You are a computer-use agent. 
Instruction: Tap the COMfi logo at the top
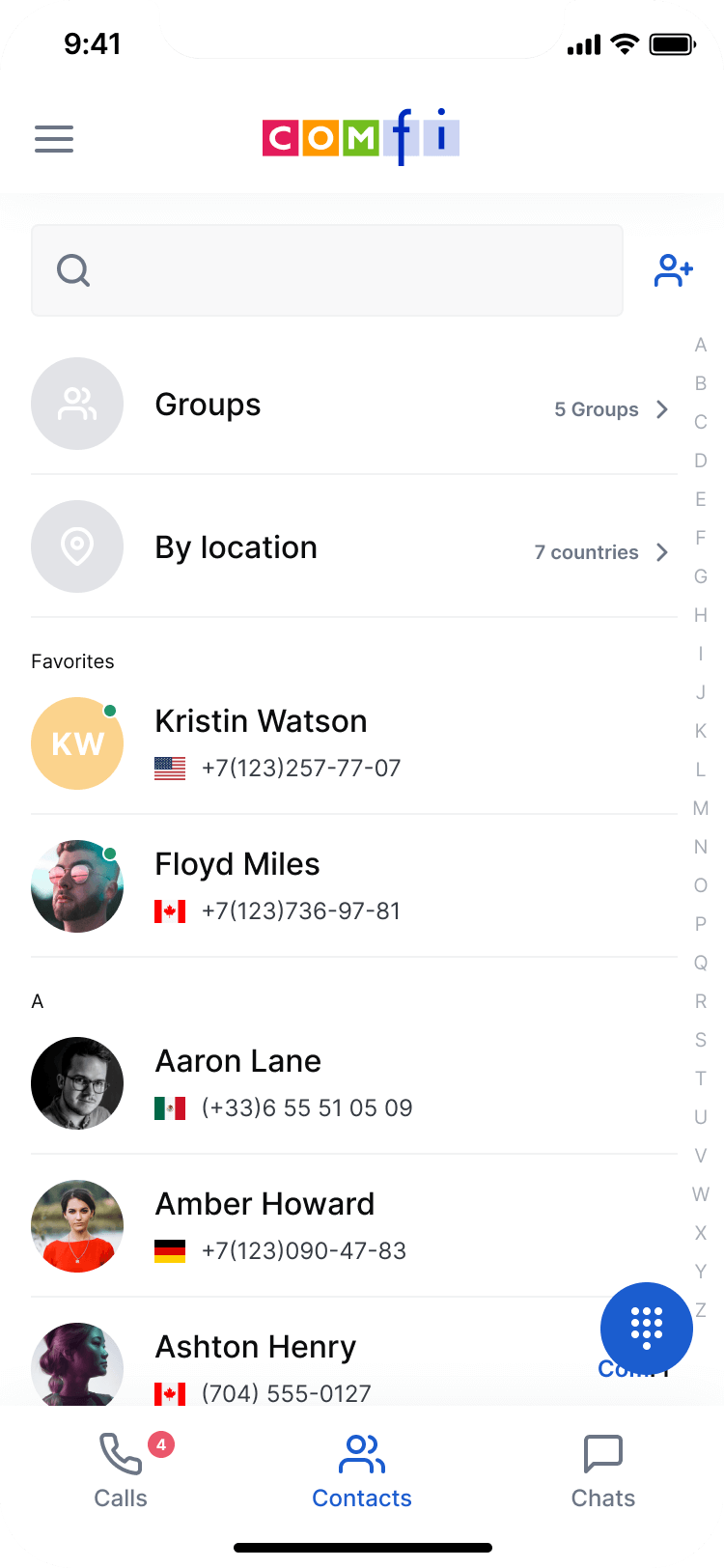(x=361, y=138)
